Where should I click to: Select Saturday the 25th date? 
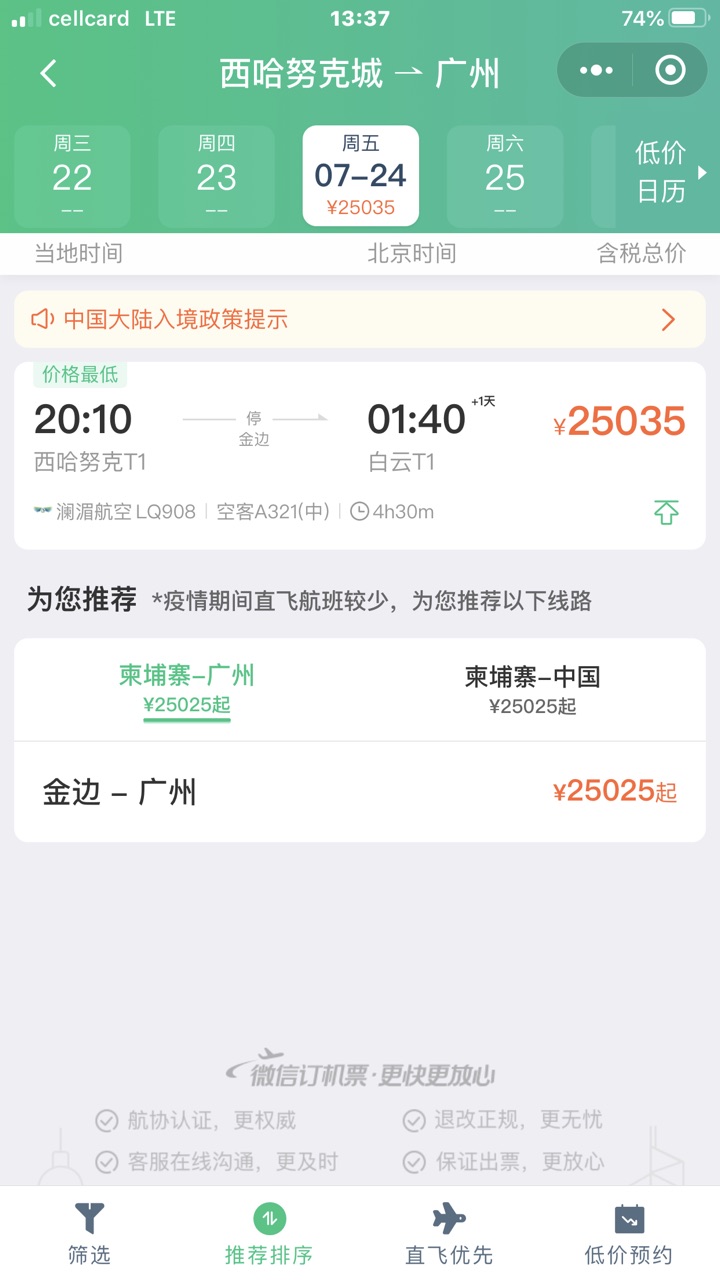point(504,177)
